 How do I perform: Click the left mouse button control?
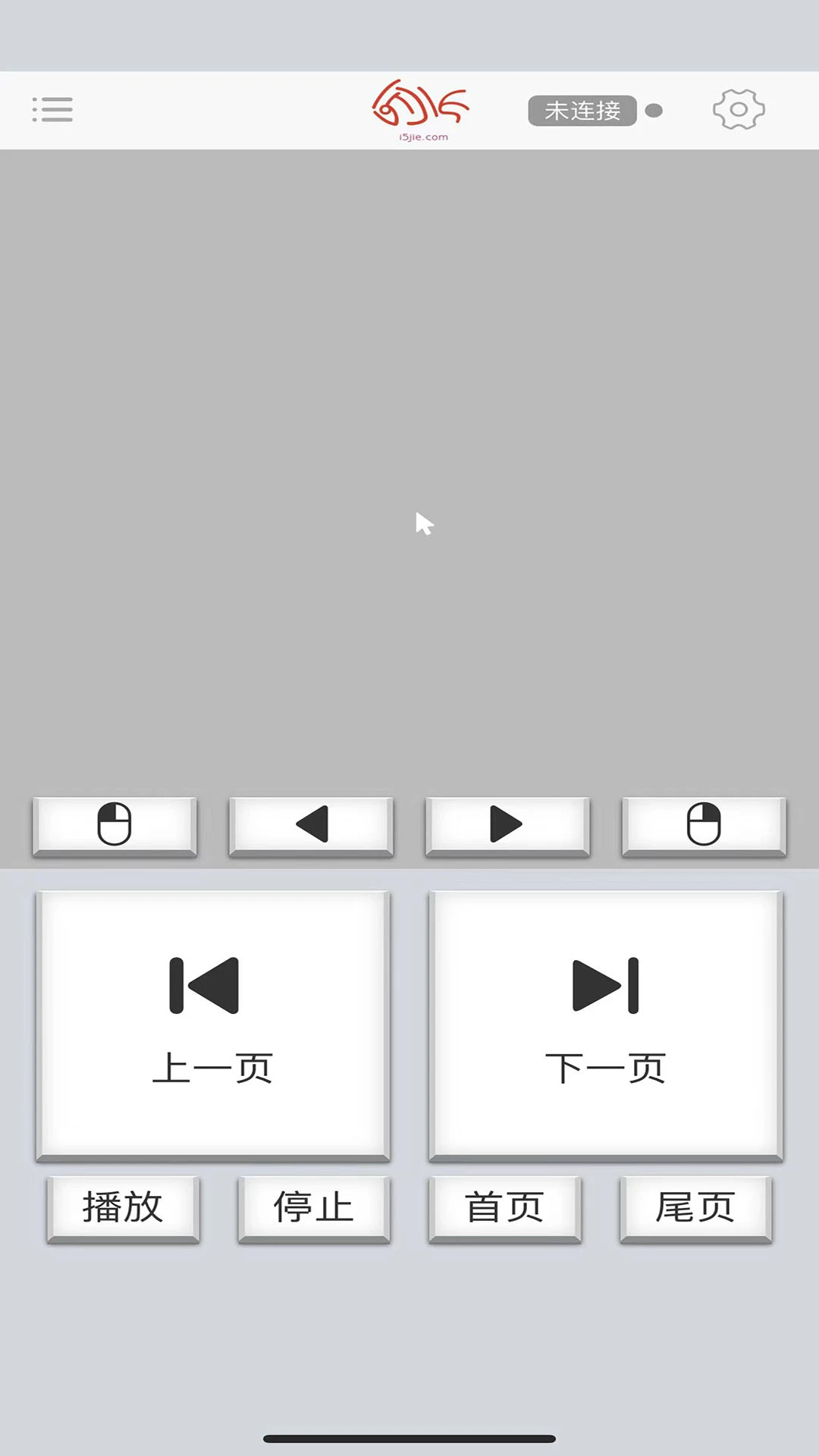(115, 825)
